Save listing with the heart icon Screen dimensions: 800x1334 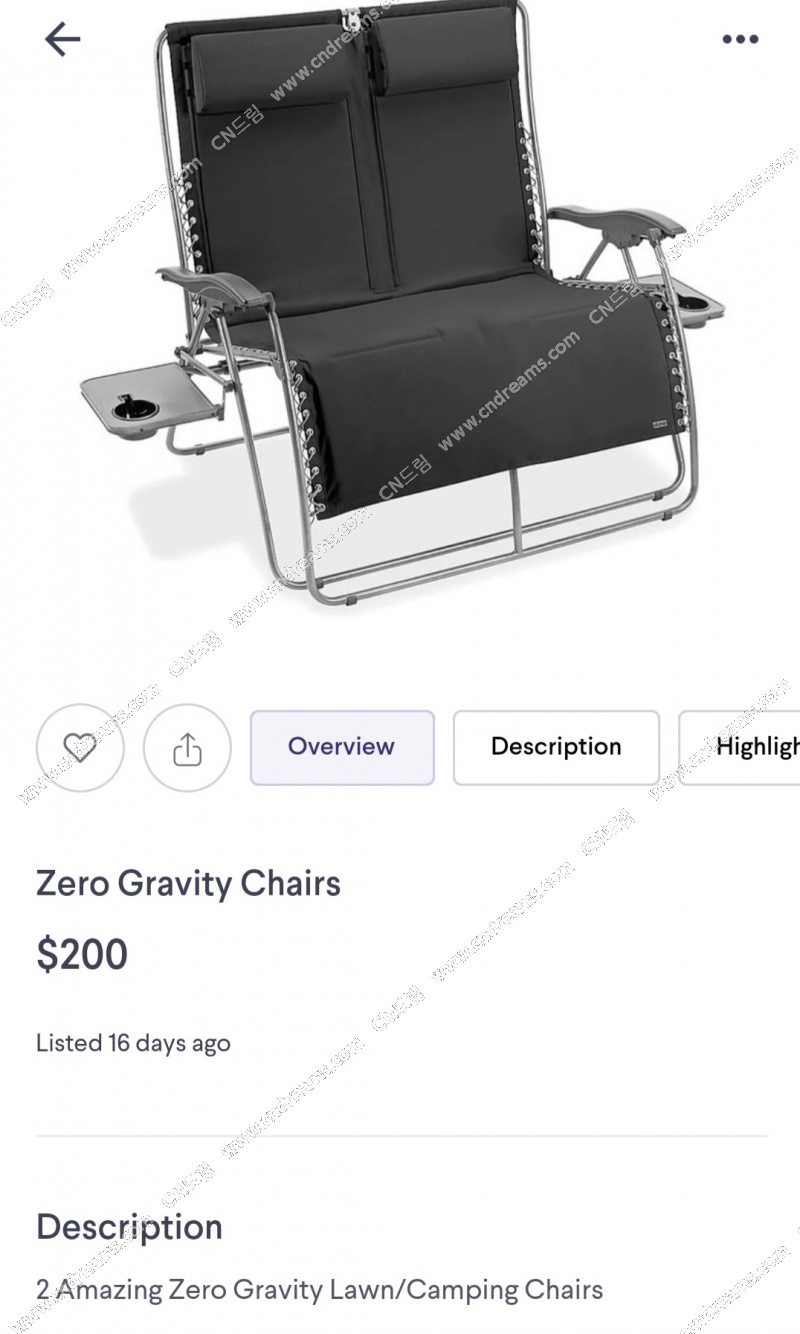point(80,748)
